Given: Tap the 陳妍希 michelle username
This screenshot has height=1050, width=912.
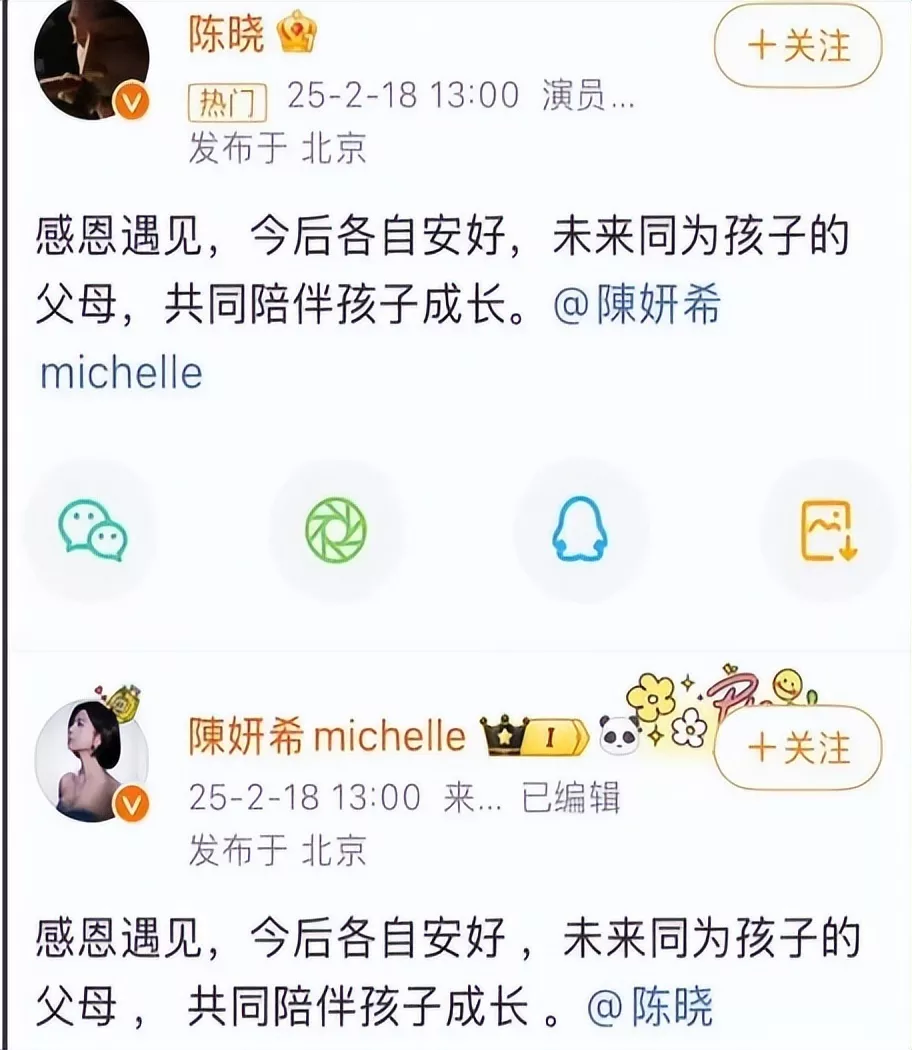Looking at the screenshot, I should coord(327,737).
